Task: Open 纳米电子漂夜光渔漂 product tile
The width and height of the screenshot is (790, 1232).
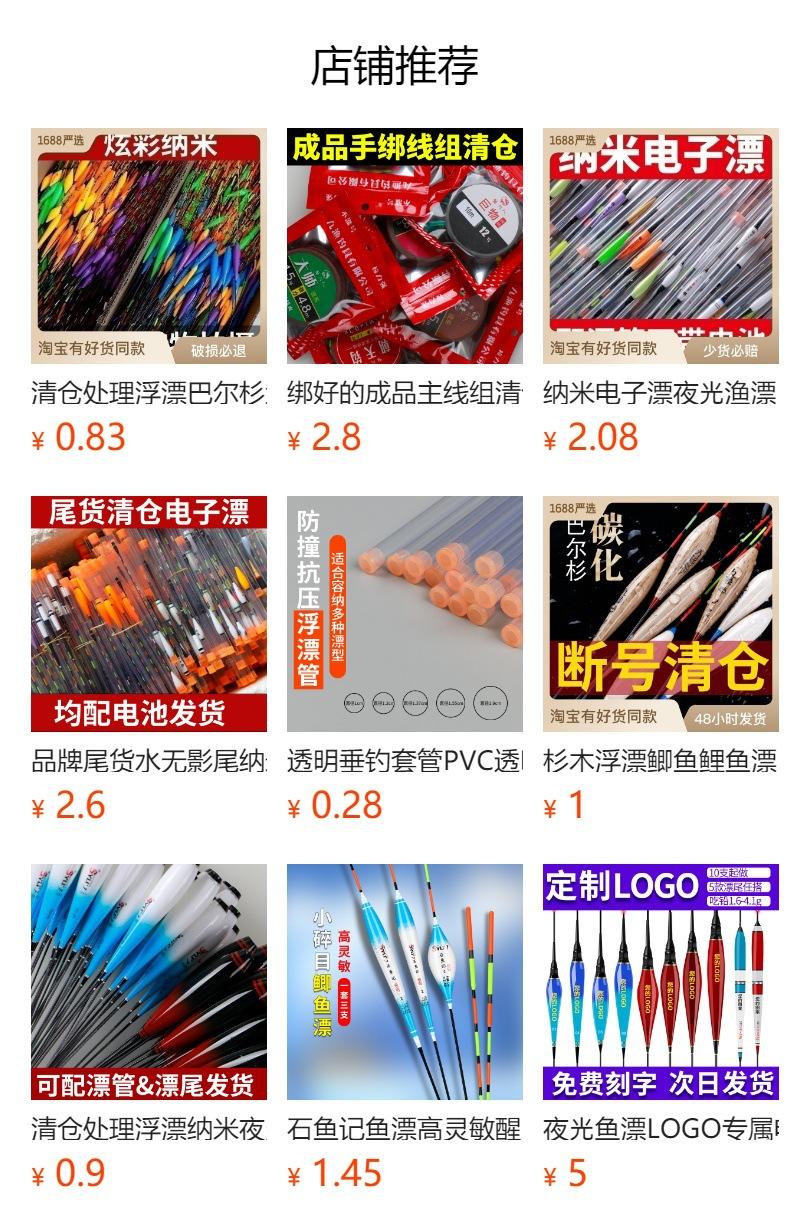Action: pyautogui.click(x=661, y=292)
